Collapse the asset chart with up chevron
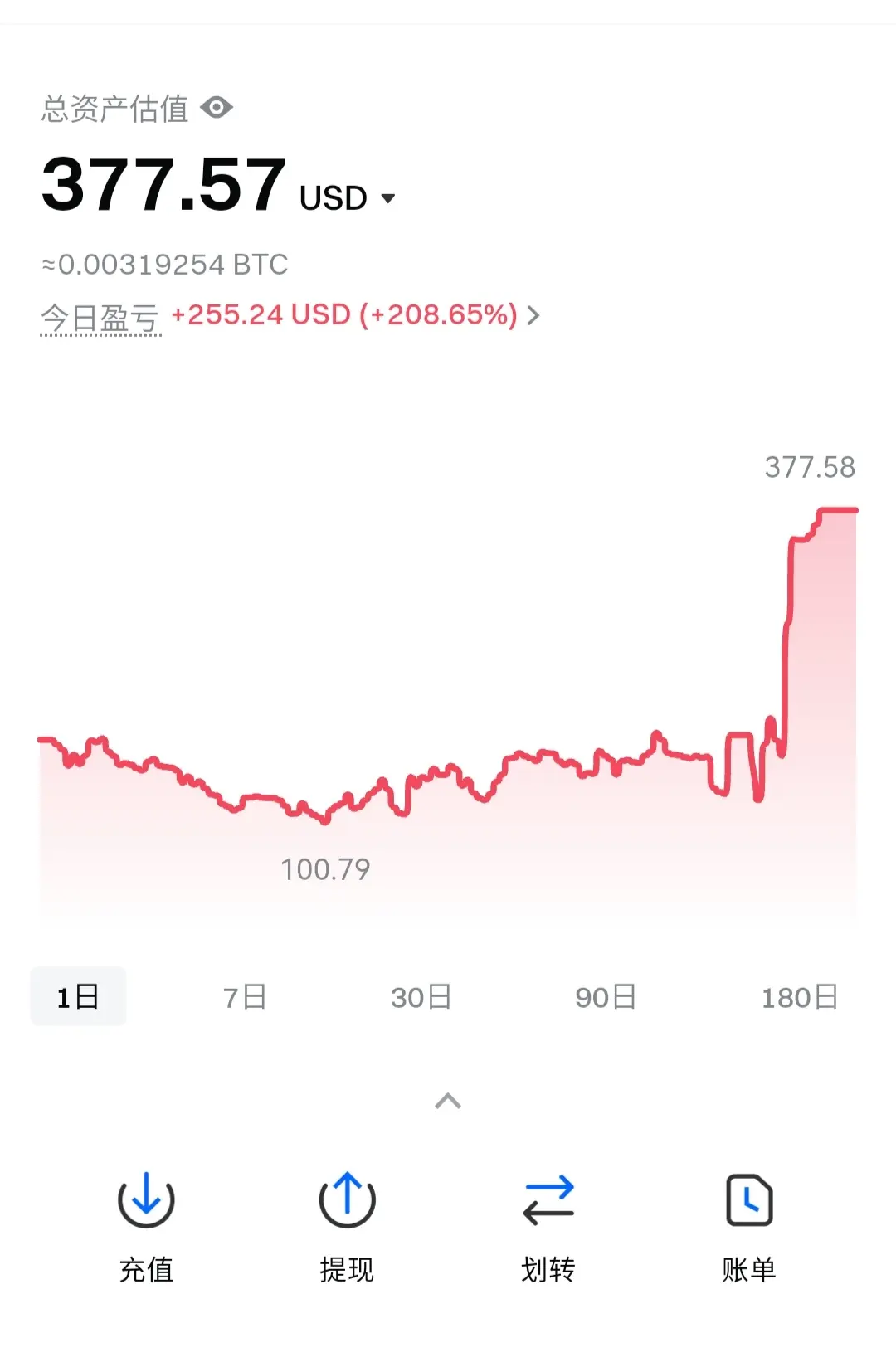896x1367 pixels. pyautogui.click(x=448, y=1101)
